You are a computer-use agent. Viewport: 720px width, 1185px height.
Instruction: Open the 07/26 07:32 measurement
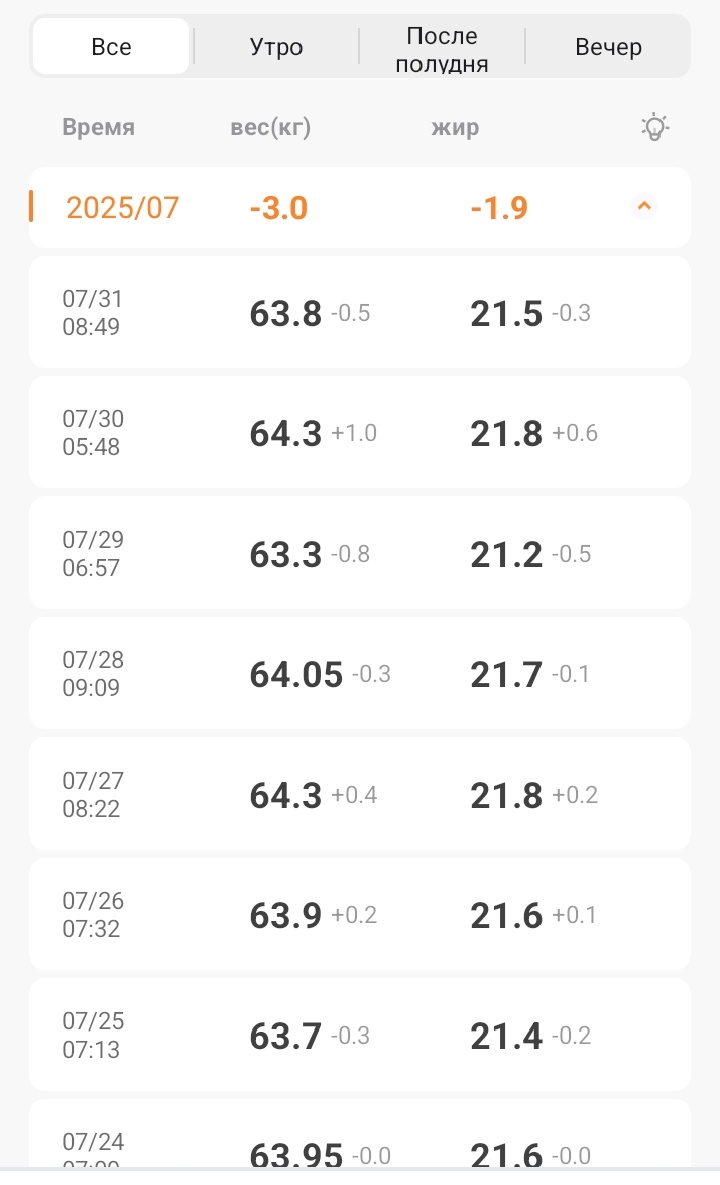click(359, 914)
